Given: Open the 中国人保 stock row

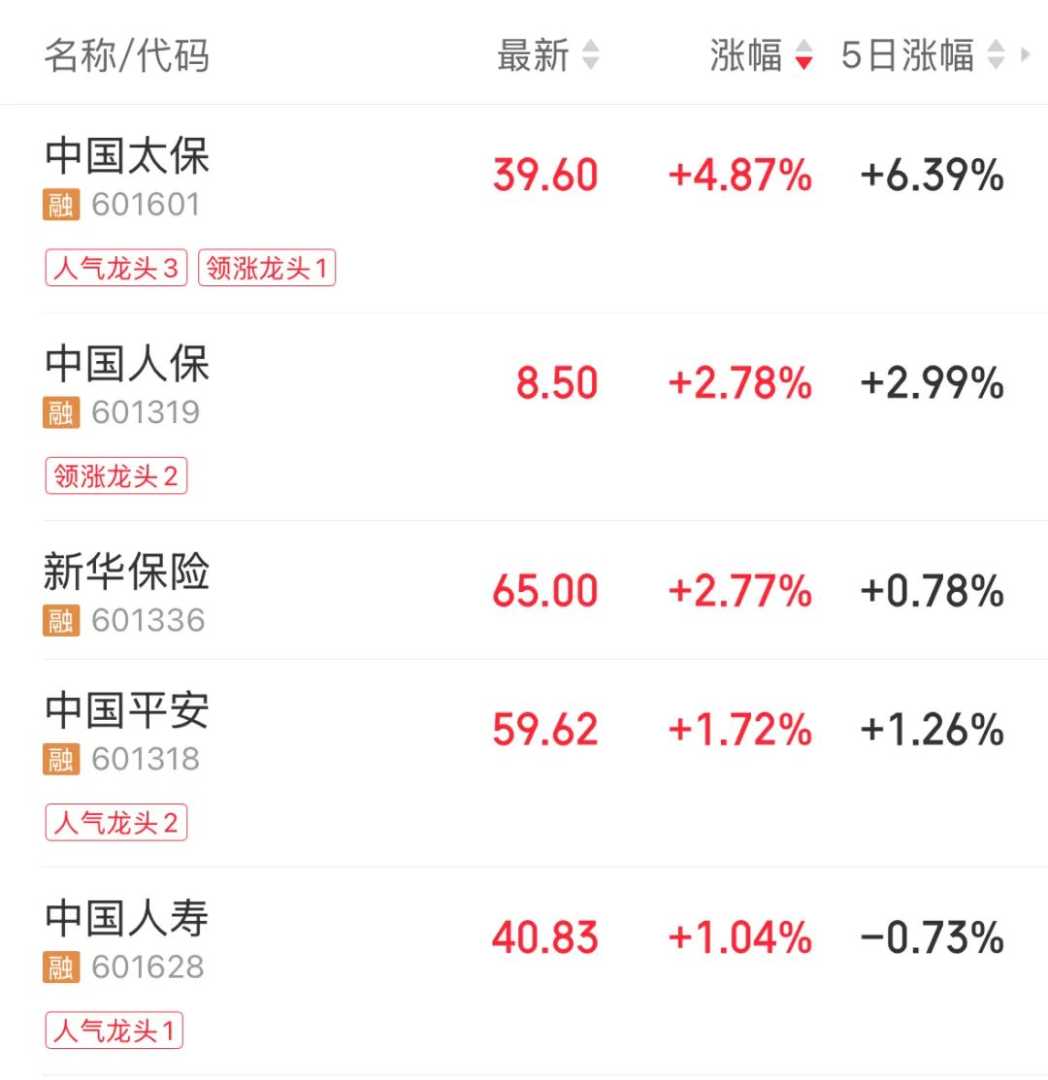Looking at the screenshot, I should (x=127, y=365).
